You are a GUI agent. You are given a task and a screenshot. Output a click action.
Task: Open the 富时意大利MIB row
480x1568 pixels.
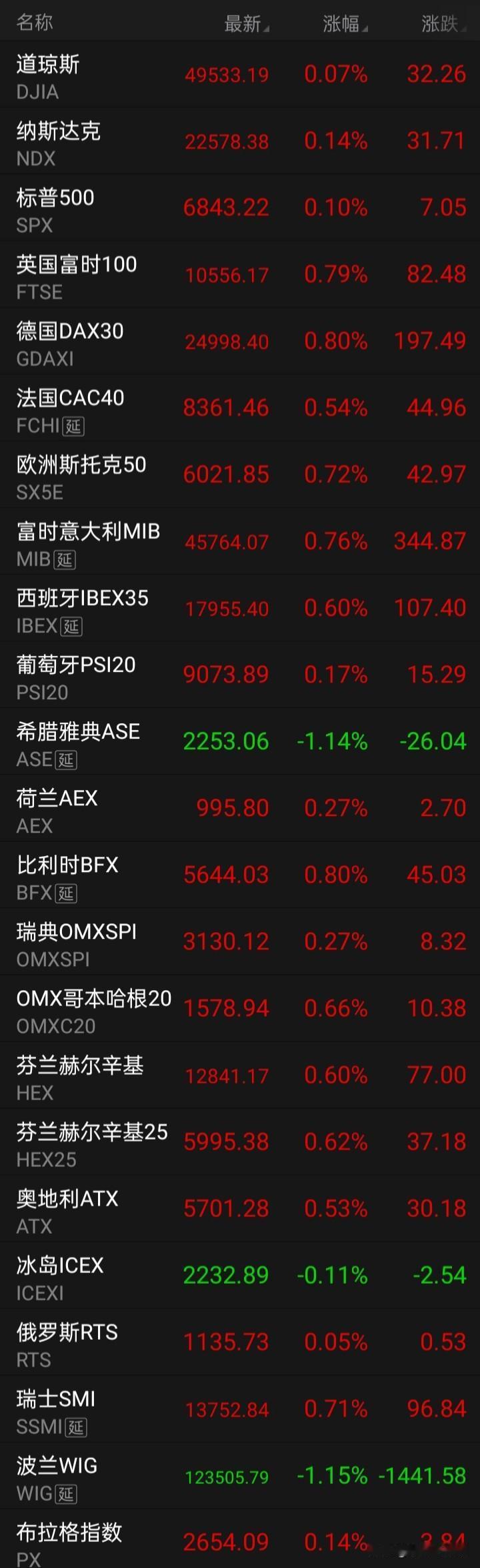coord(240,541)
